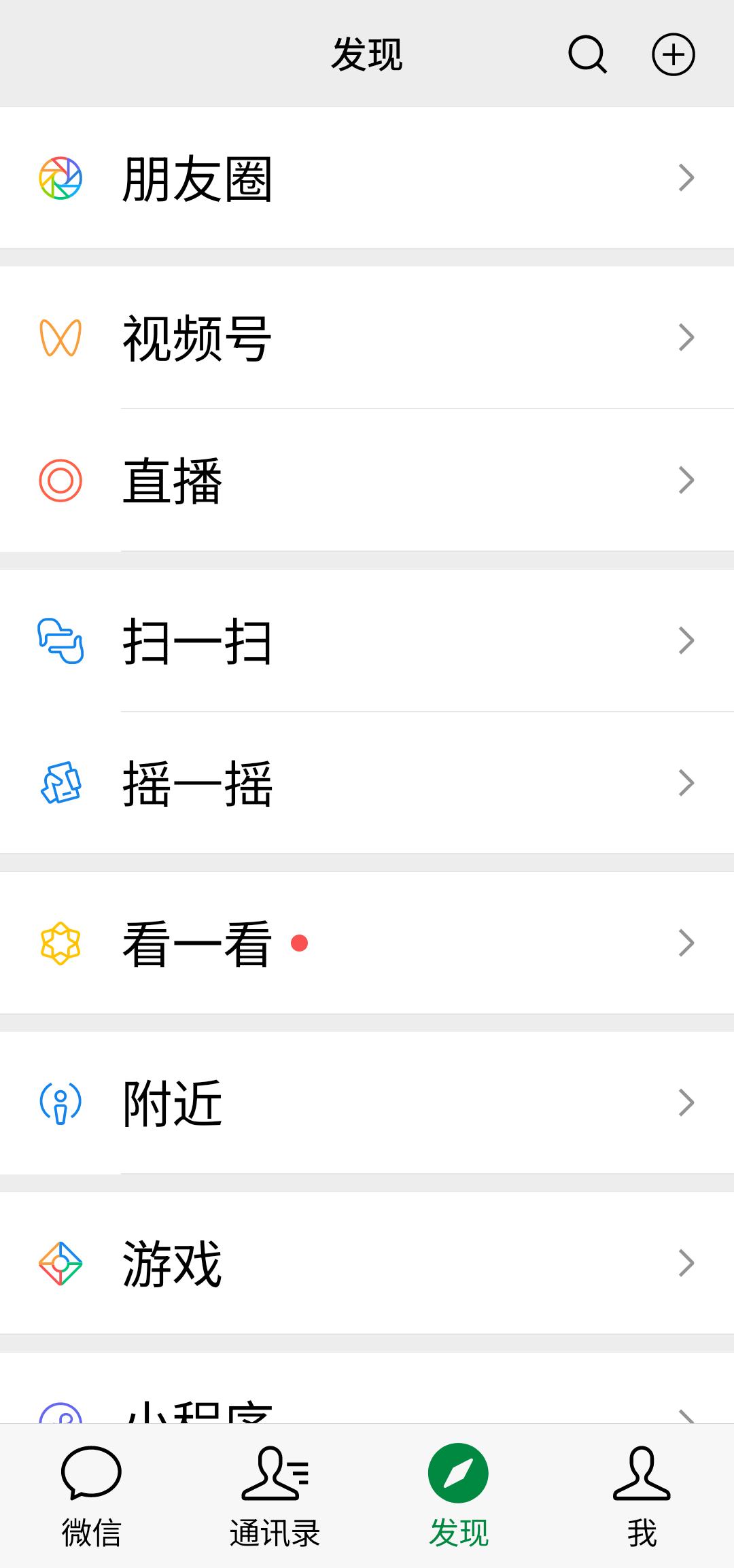Viewport: 734px width, 1568px height.
Task: Expand the 朋友圈 row chevron
Action: pyautogui.click(x=686, y=177)
